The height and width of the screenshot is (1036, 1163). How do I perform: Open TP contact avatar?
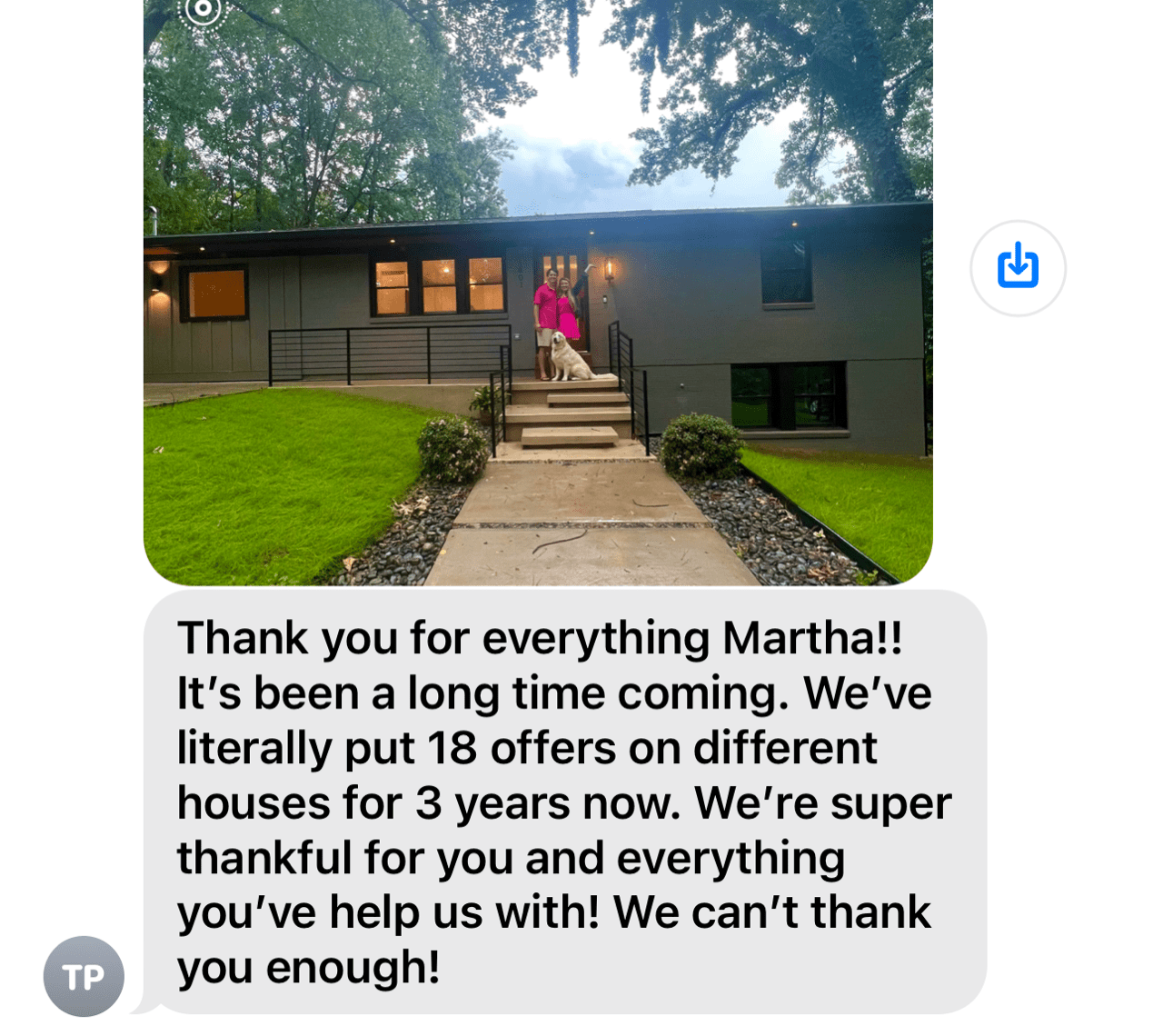84,977
